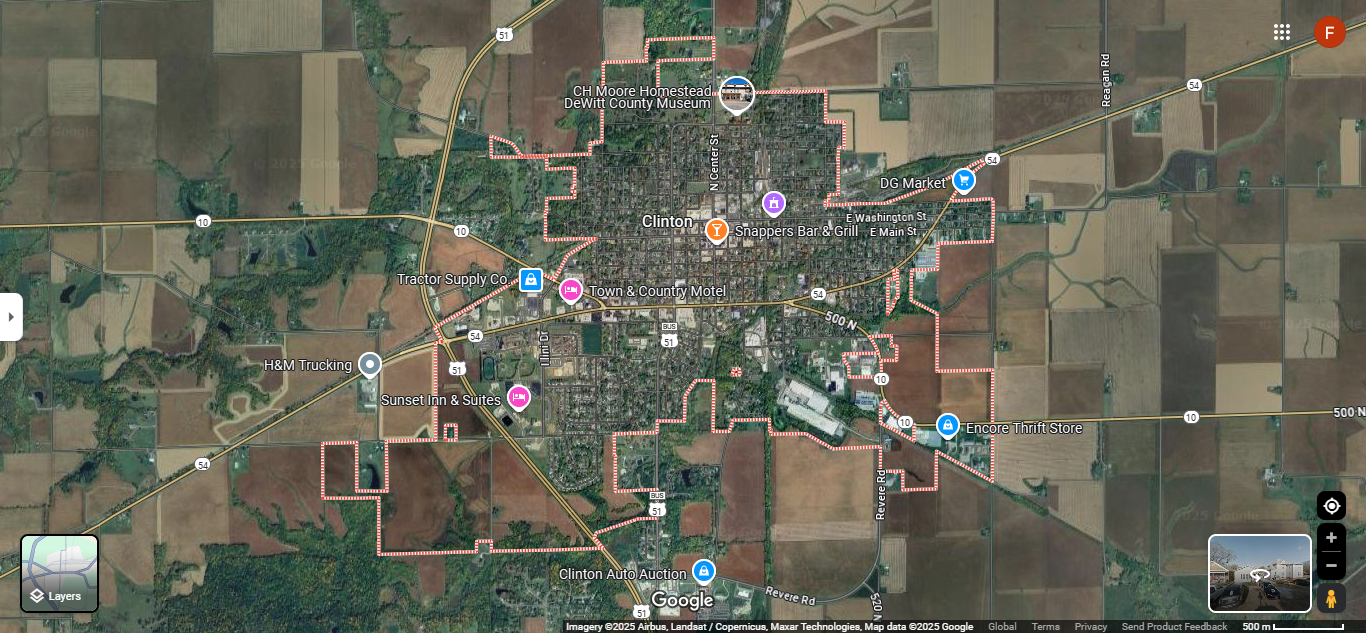Screen dimensions: 1366x633
Task: Open Snappers Bar & Grill marker
Action: [716, 230]
